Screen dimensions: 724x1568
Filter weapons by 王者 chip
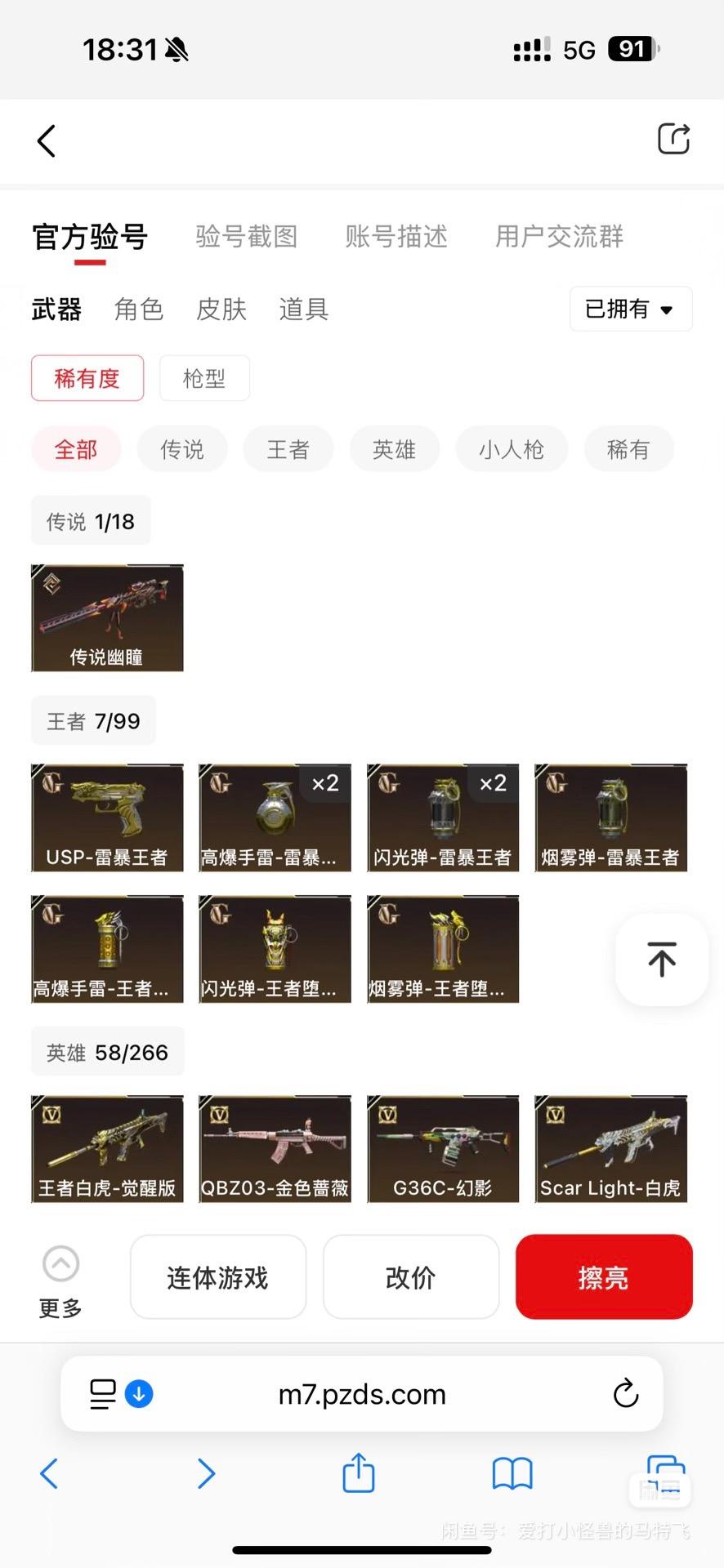(x=288, y=449)
